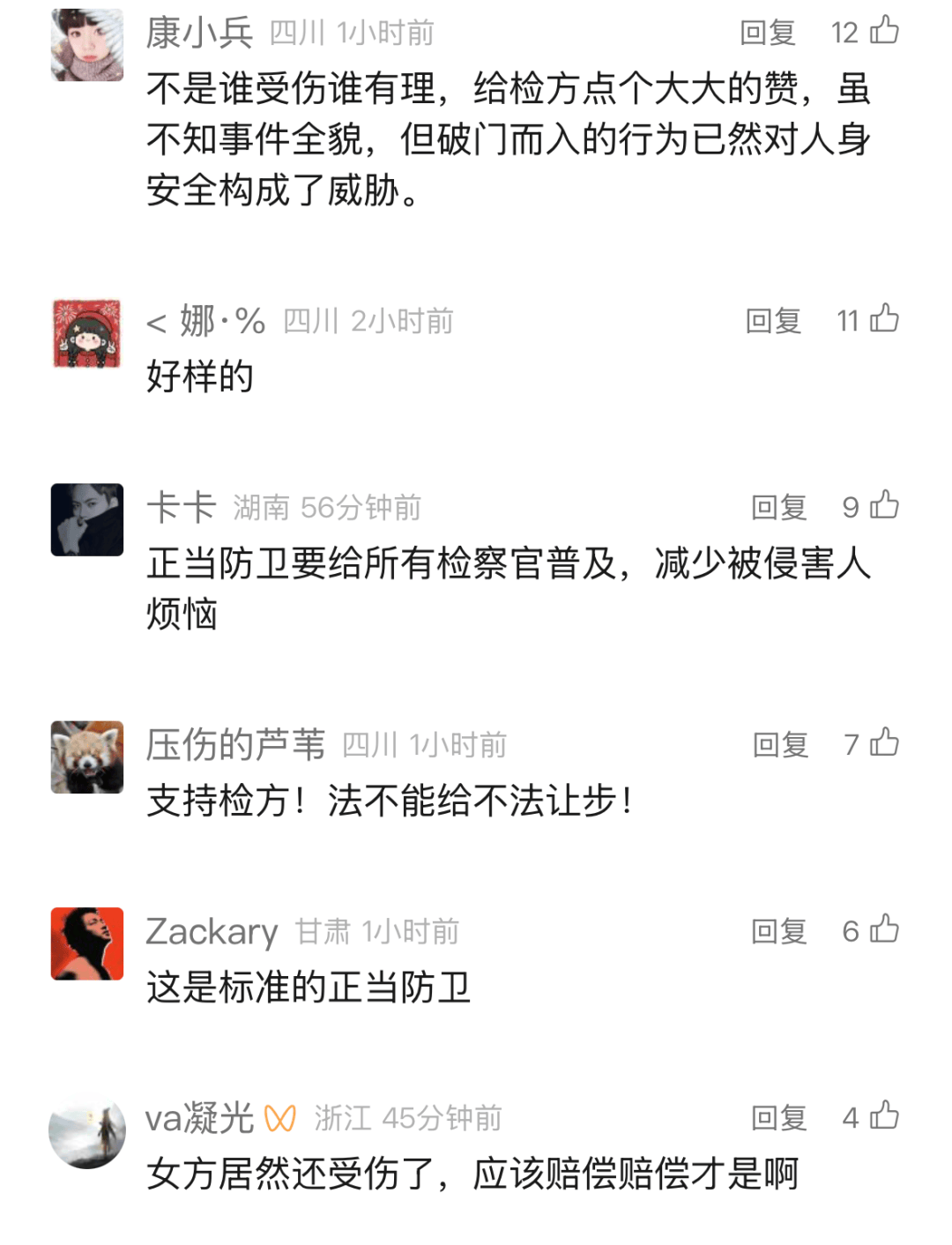Open 压伤的芦苇's profile avatar
The height and width of the screenshot is (1245, 952).
pyautogui.click(x=87, y=757)
